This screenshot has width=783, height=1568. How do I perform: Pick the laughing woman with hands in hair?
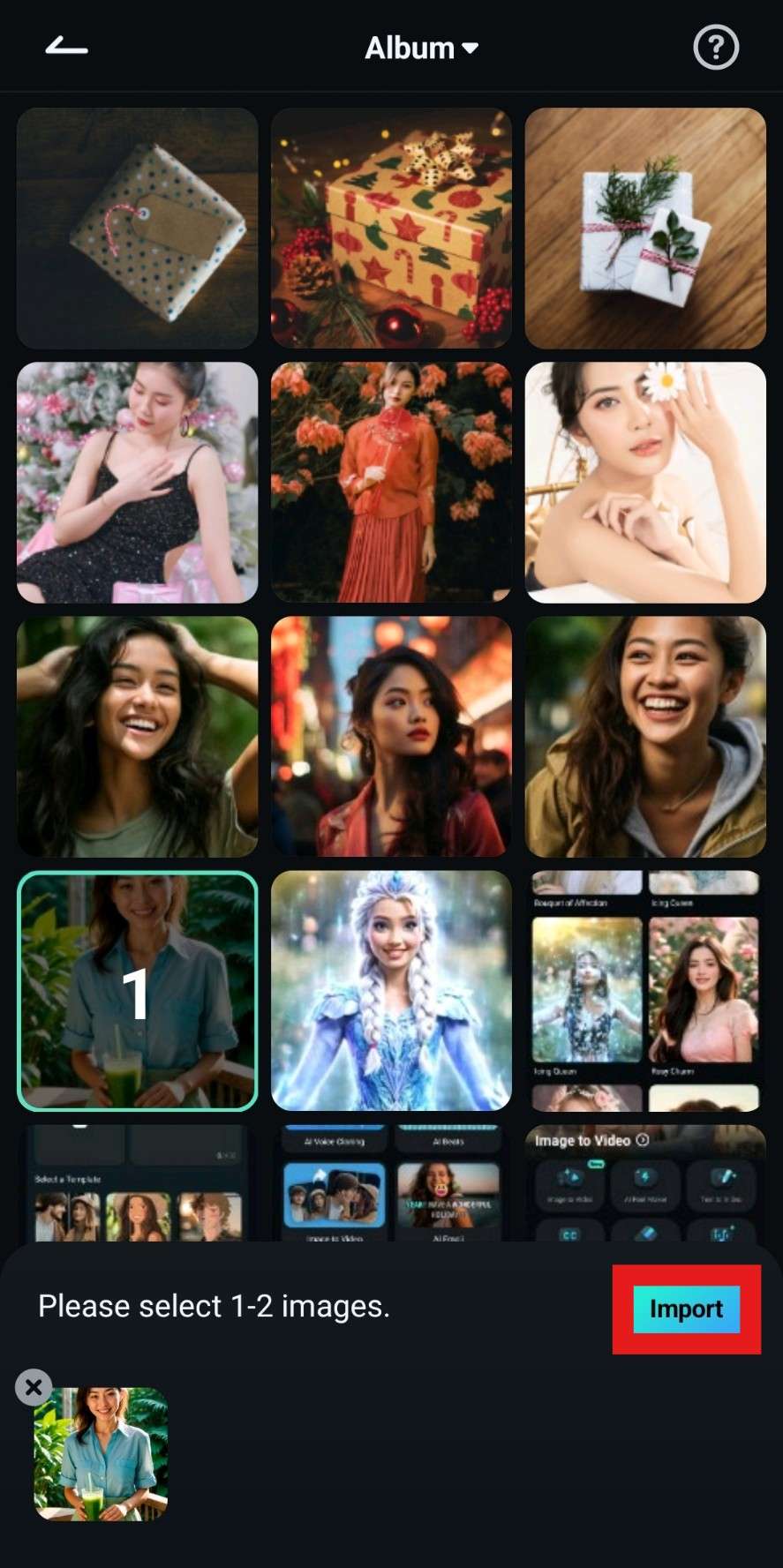tap(138, 736)
